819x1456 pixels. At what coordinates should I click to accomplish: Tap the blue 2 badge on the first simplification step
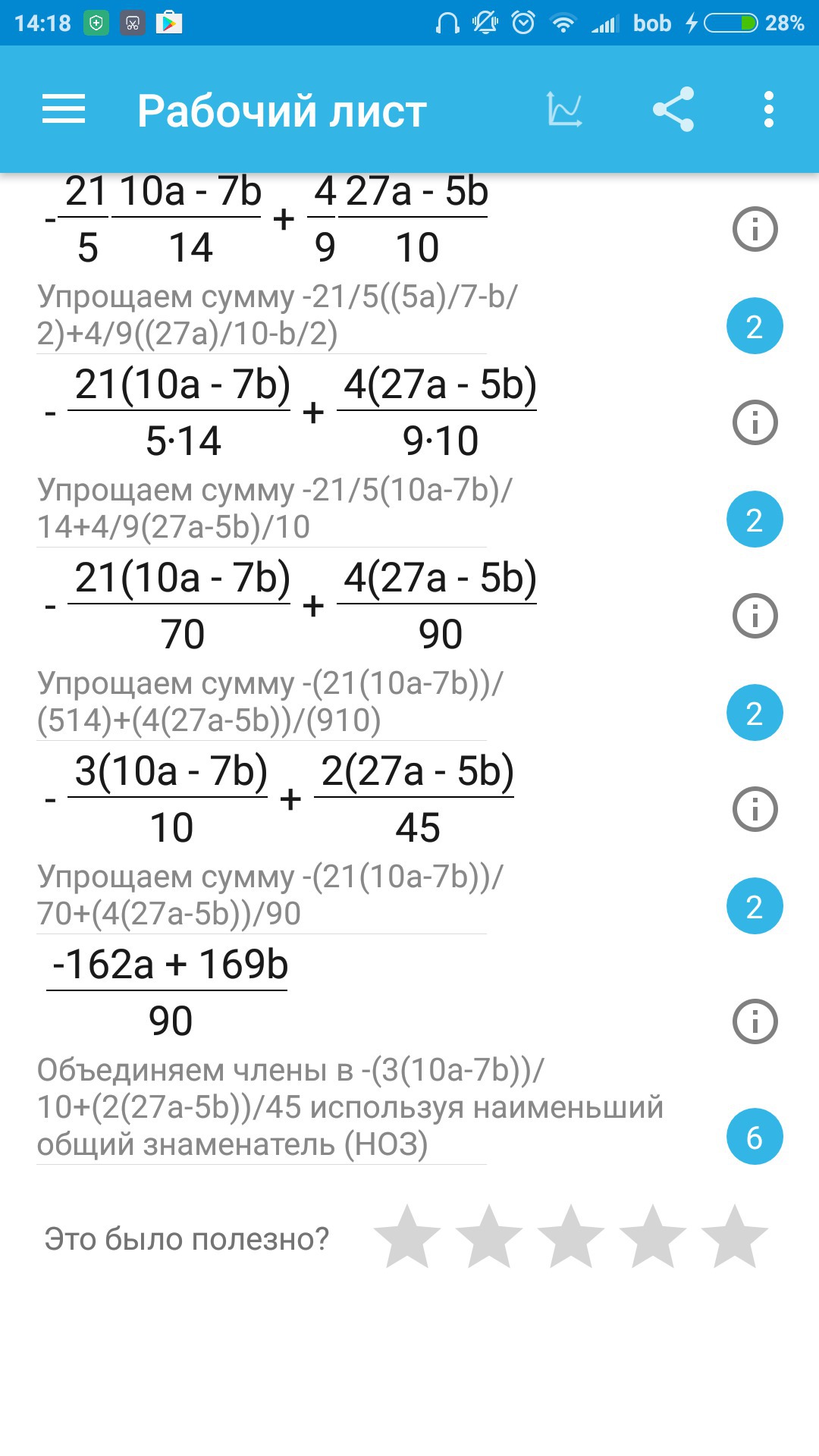tap(755, 326)
